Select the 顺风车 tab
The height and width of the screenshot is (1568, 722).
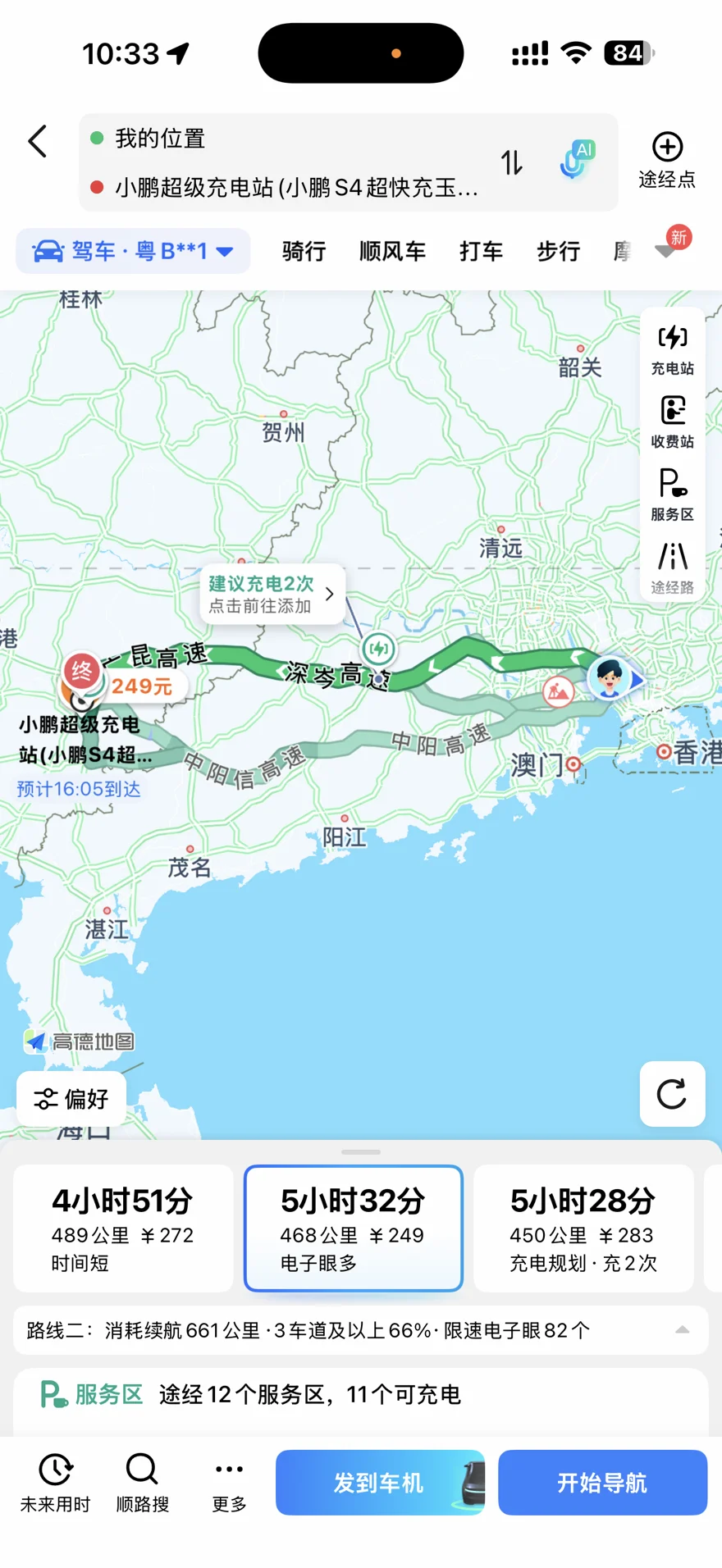pyautogui.click(x=392, y=251)
